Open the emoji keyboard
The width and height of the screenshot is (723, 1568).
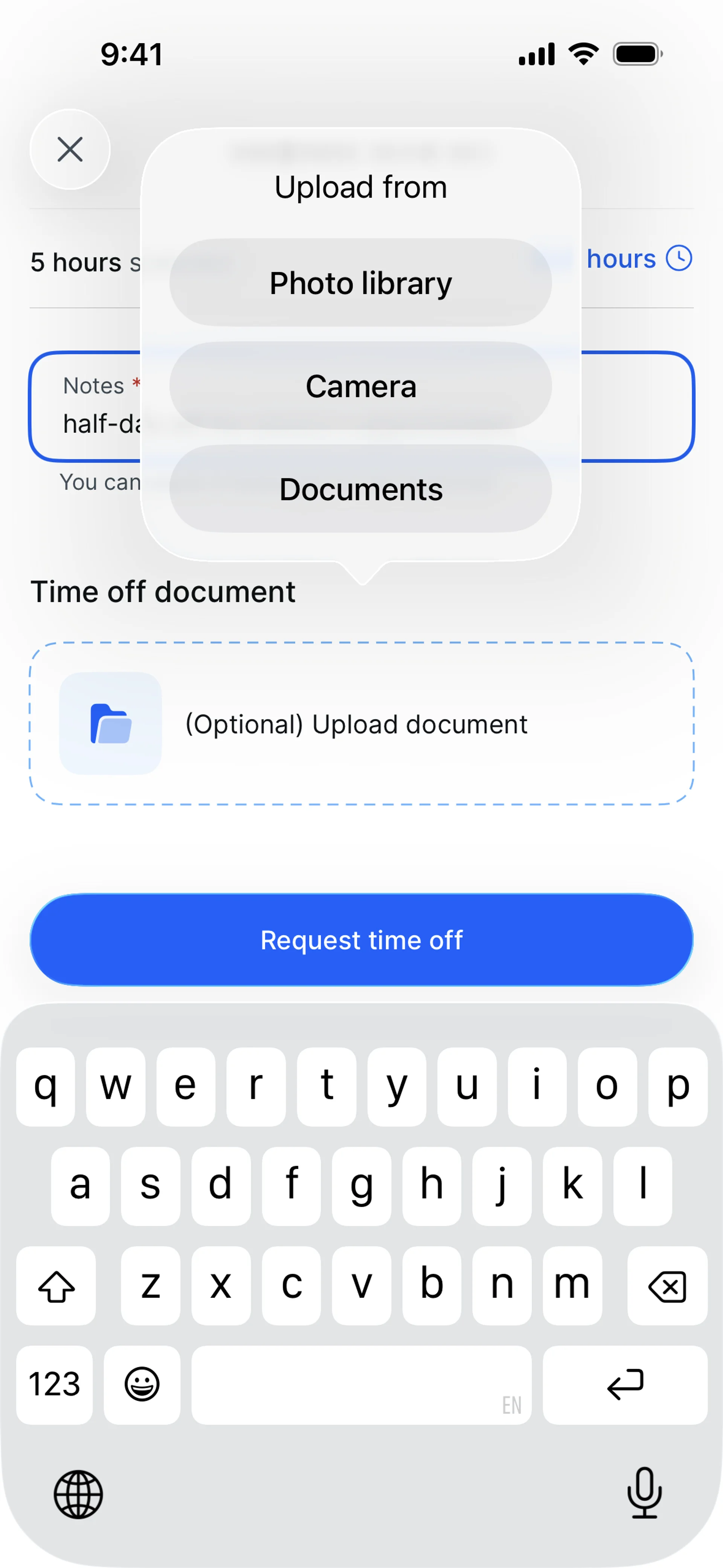click(142, 1384)
